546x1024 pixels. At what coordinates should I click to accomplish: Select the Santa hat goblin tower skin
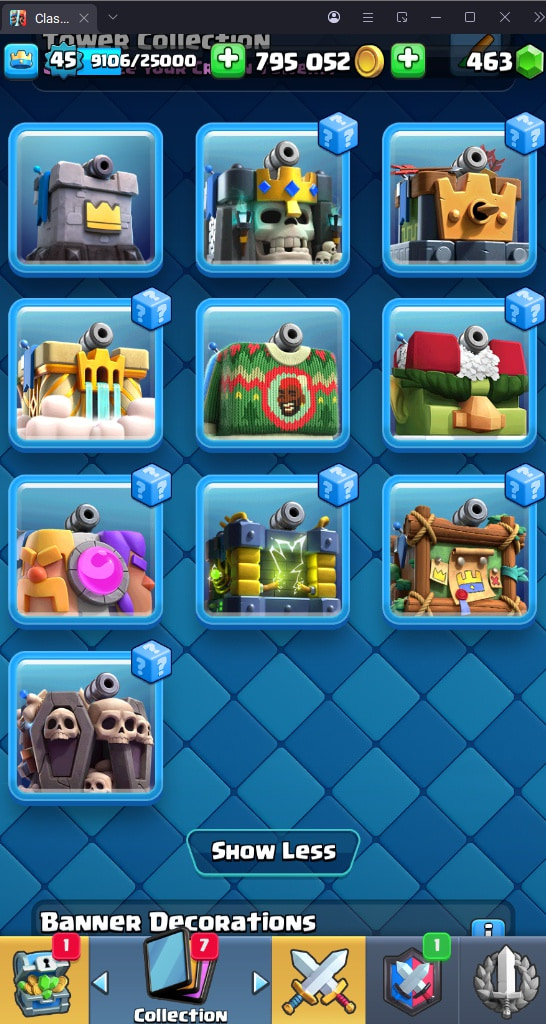[459, 375]
